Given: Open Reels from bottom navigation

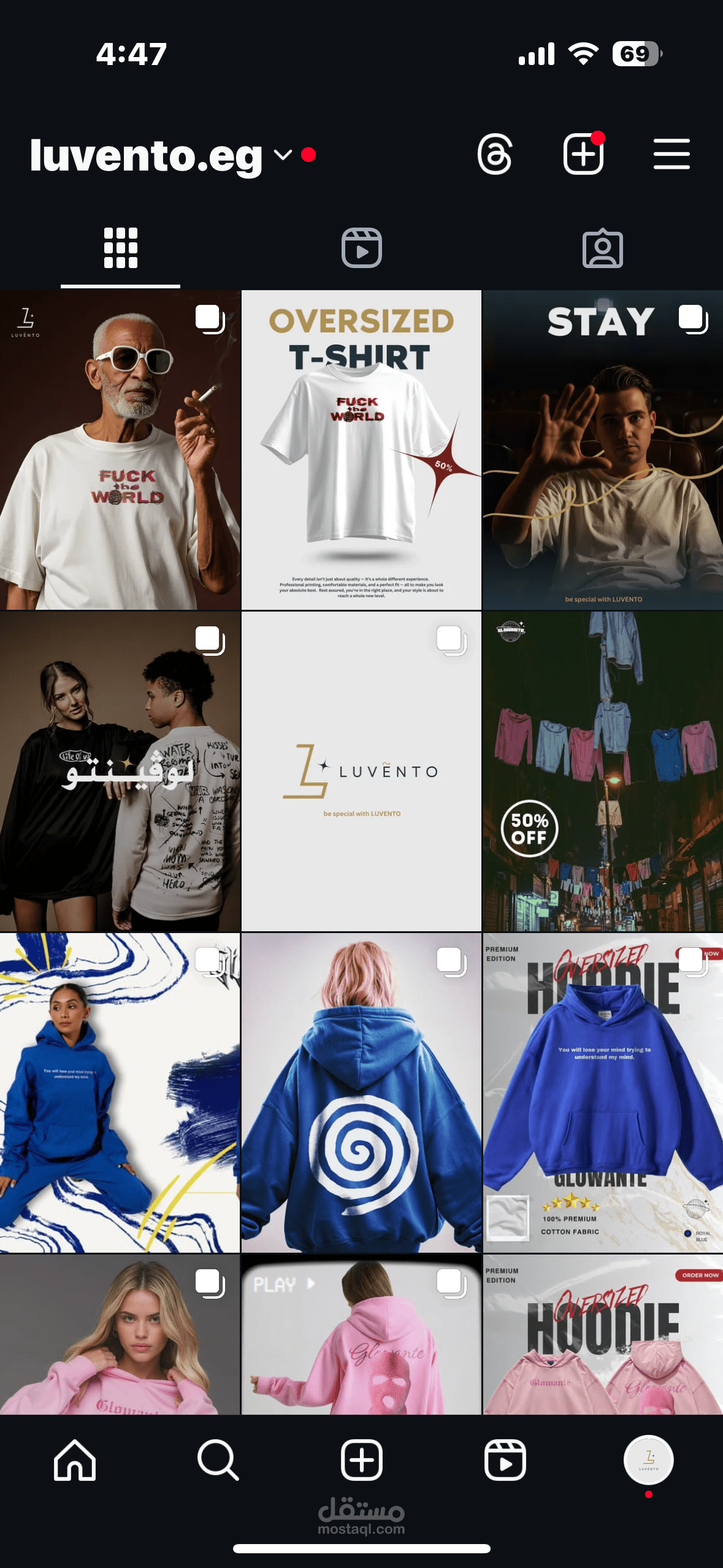Looking at the screenshot, I should [505, 1460].
